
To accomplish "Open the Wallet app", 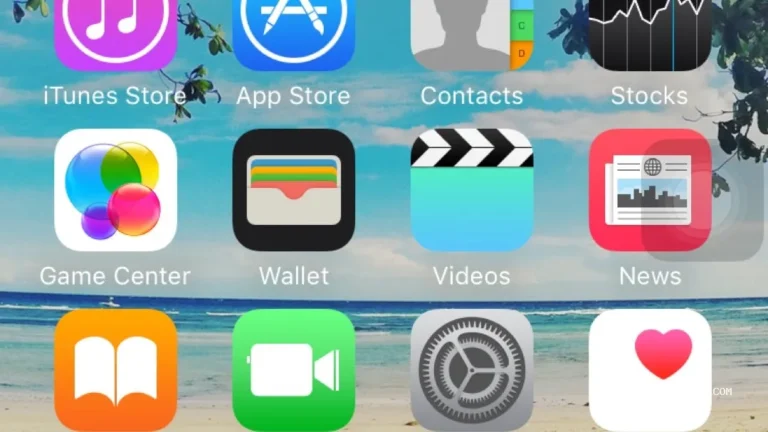I will point(293,190).
